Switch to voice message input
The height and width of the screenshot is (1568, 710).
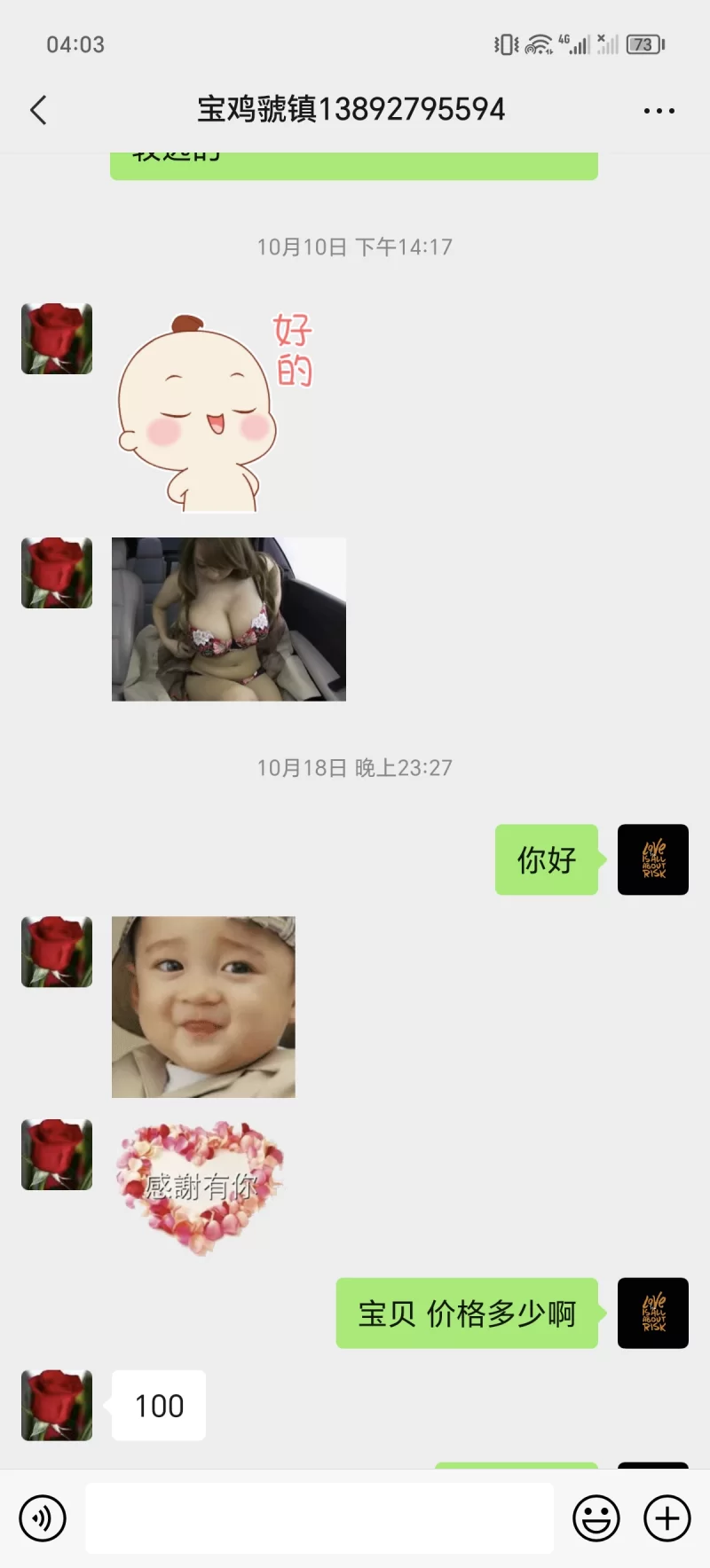coord(43,1518)
